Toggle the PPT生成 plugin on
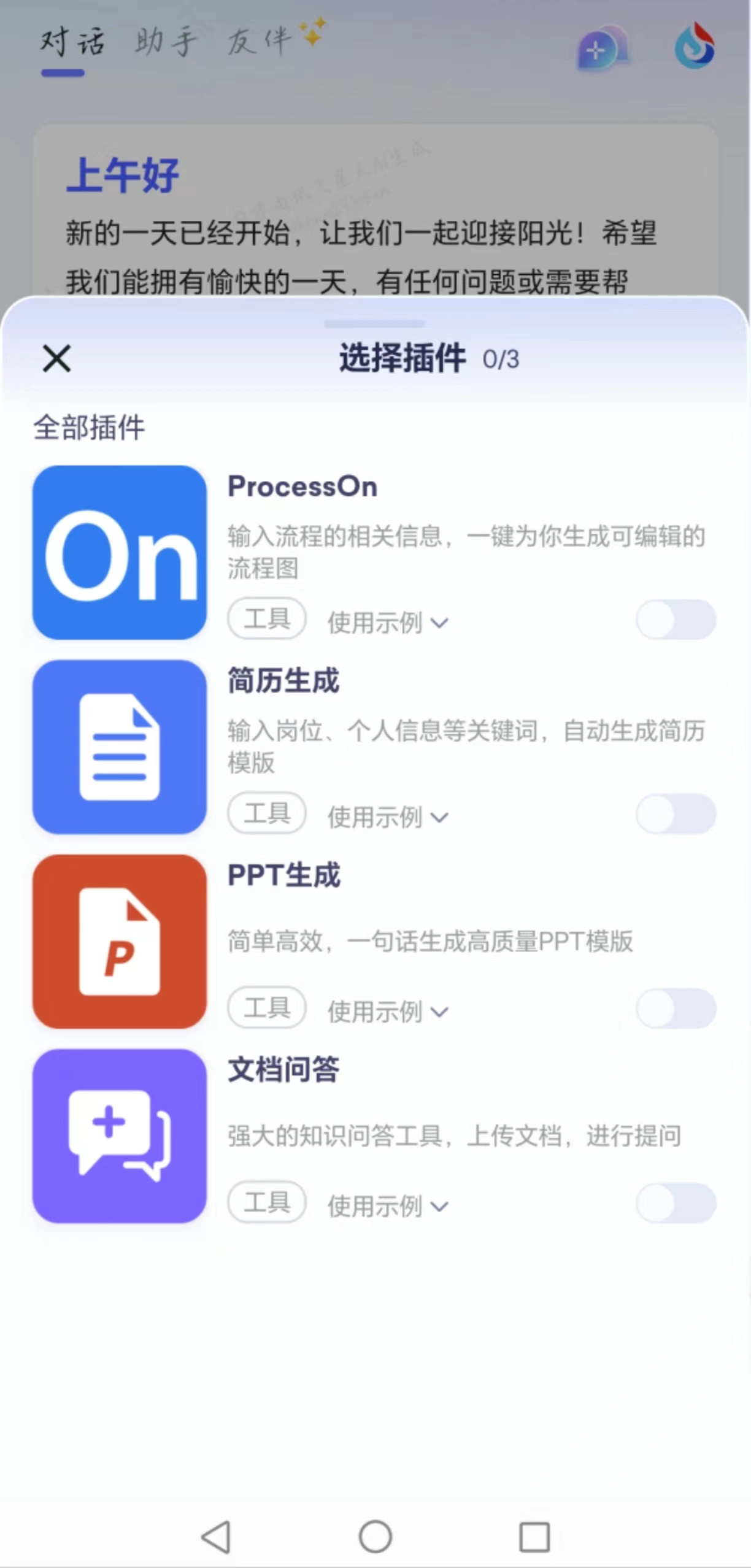 coord(676,1009)
